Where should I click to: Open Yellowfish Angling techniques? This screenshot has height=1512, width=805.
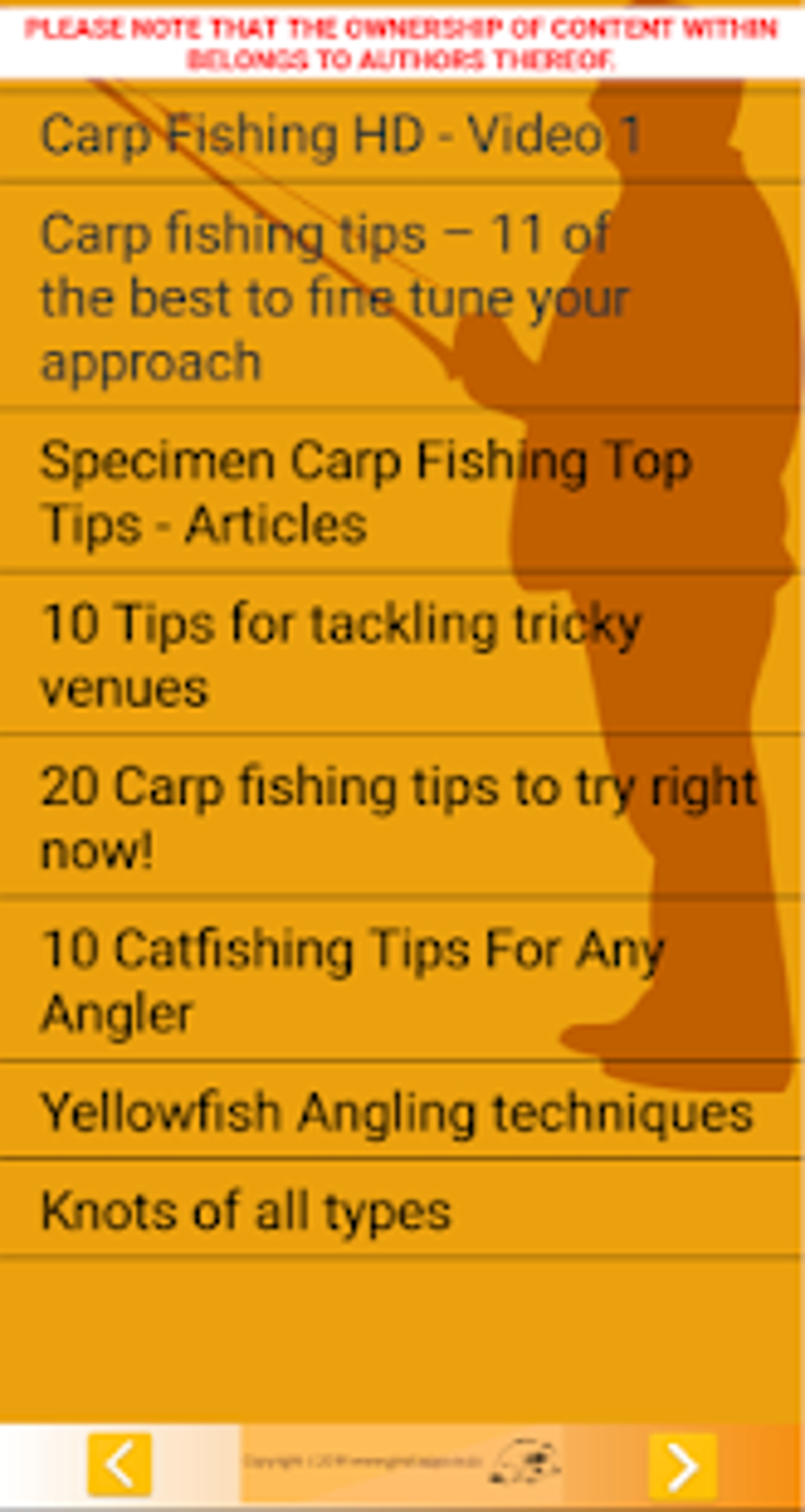click(x=395, y=1112)
